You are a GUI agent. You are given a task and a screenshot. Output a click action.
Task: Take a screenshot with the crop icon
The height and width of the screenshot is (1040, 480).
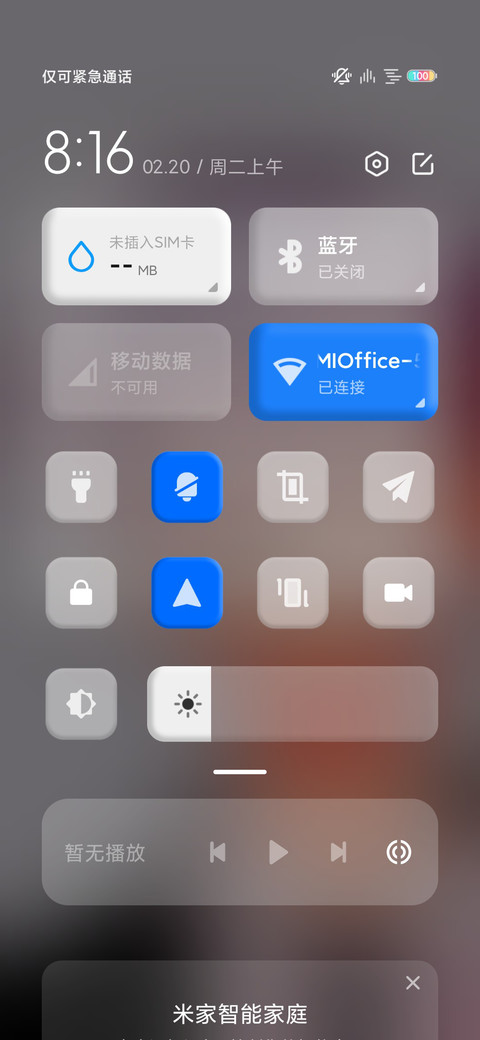[x=292, y=487]
